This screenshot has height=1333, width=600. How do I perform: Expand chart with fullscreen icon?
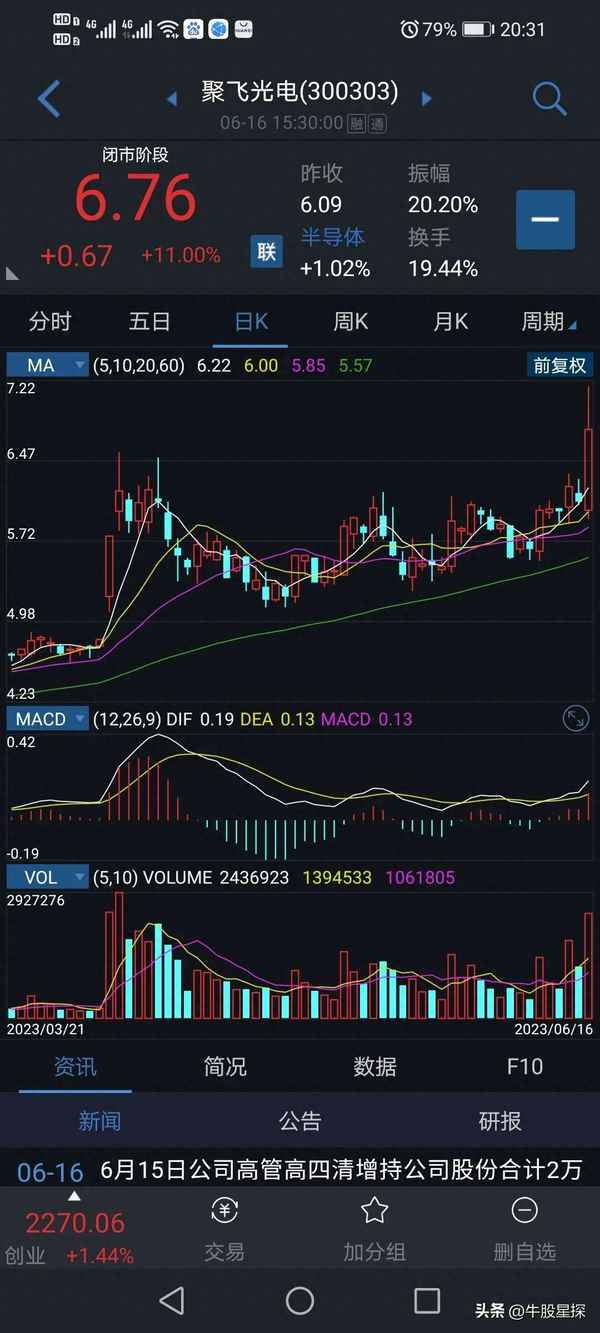[576, 718]
